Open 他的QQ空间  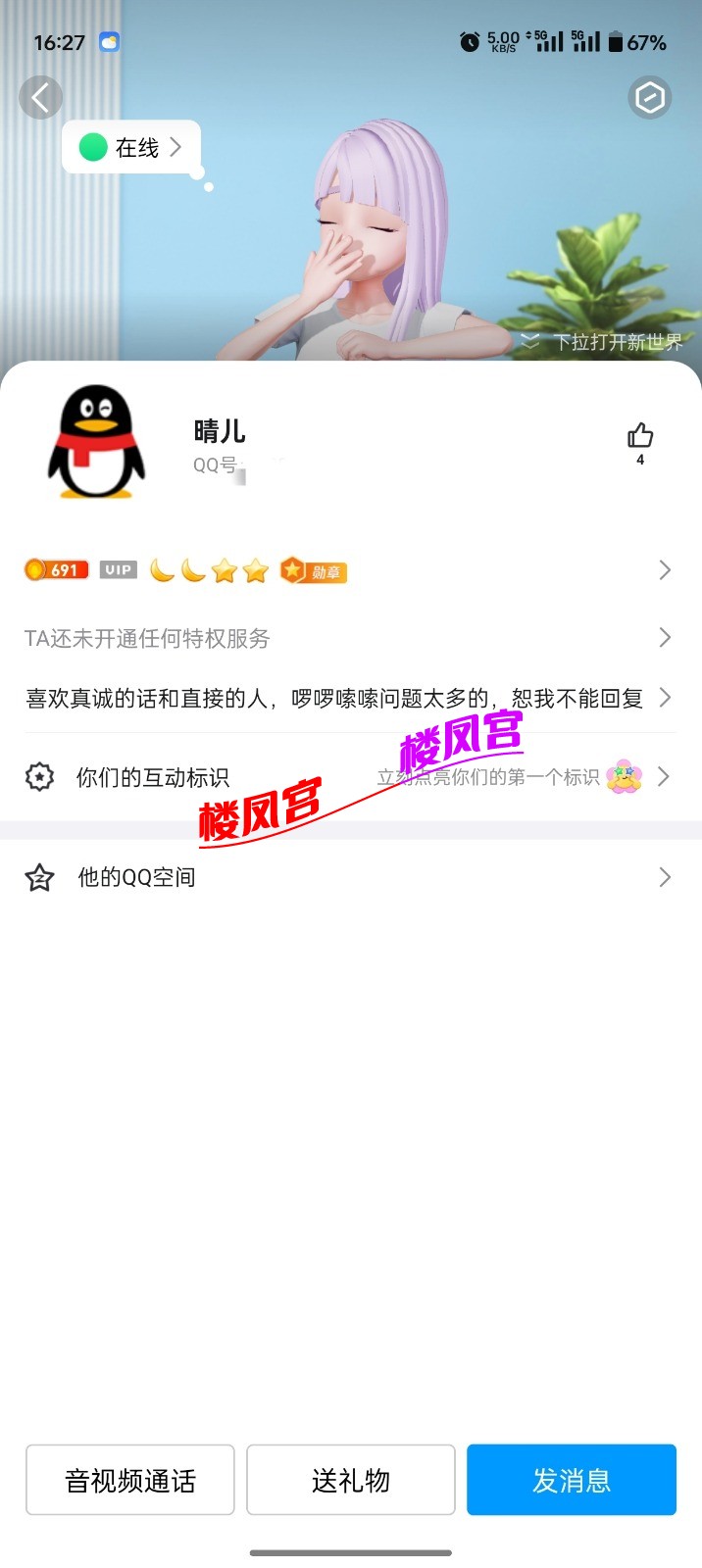point(350,877)
